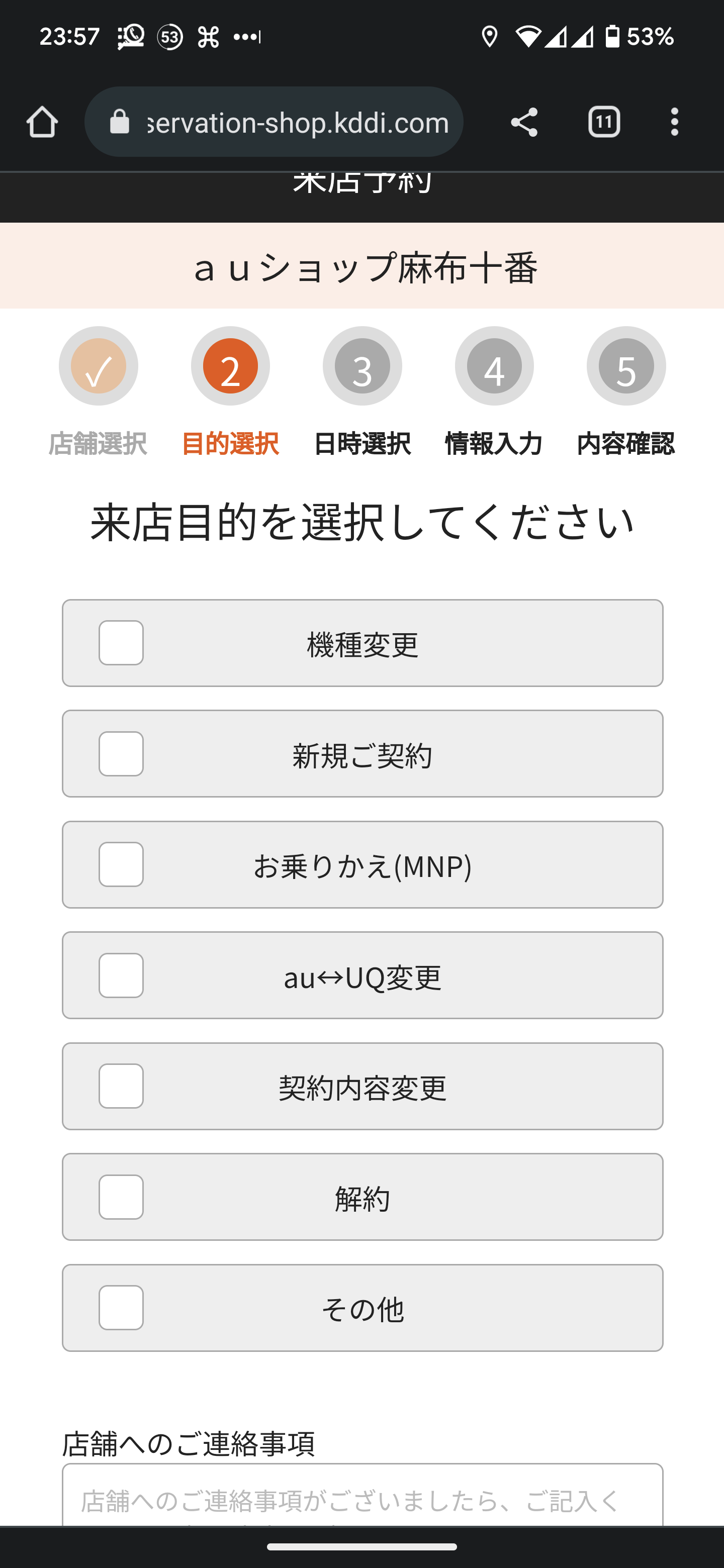Go to the 情報入力 step
The image size is (724, 1568).
point(493,443)
